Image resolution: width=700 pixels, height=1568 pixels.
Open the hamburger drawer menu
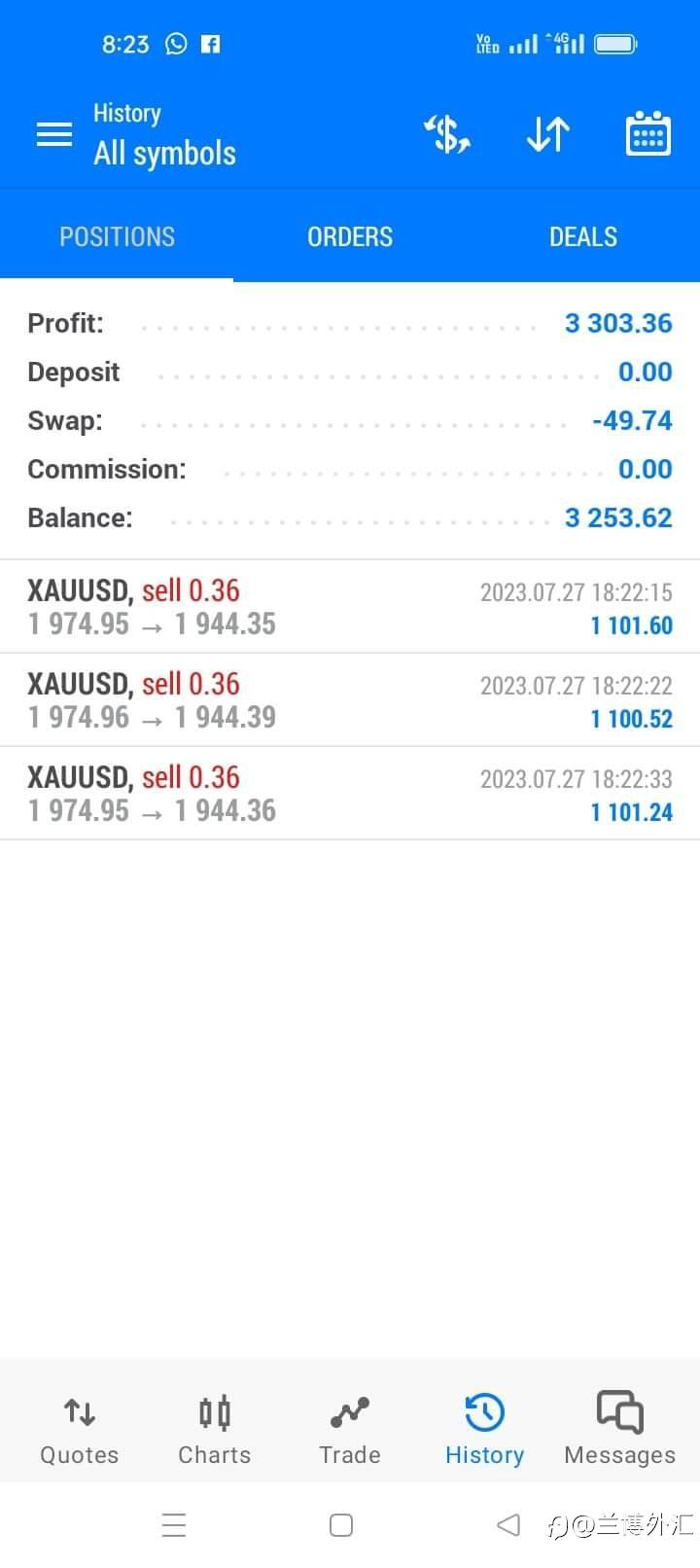coord(54,134)
